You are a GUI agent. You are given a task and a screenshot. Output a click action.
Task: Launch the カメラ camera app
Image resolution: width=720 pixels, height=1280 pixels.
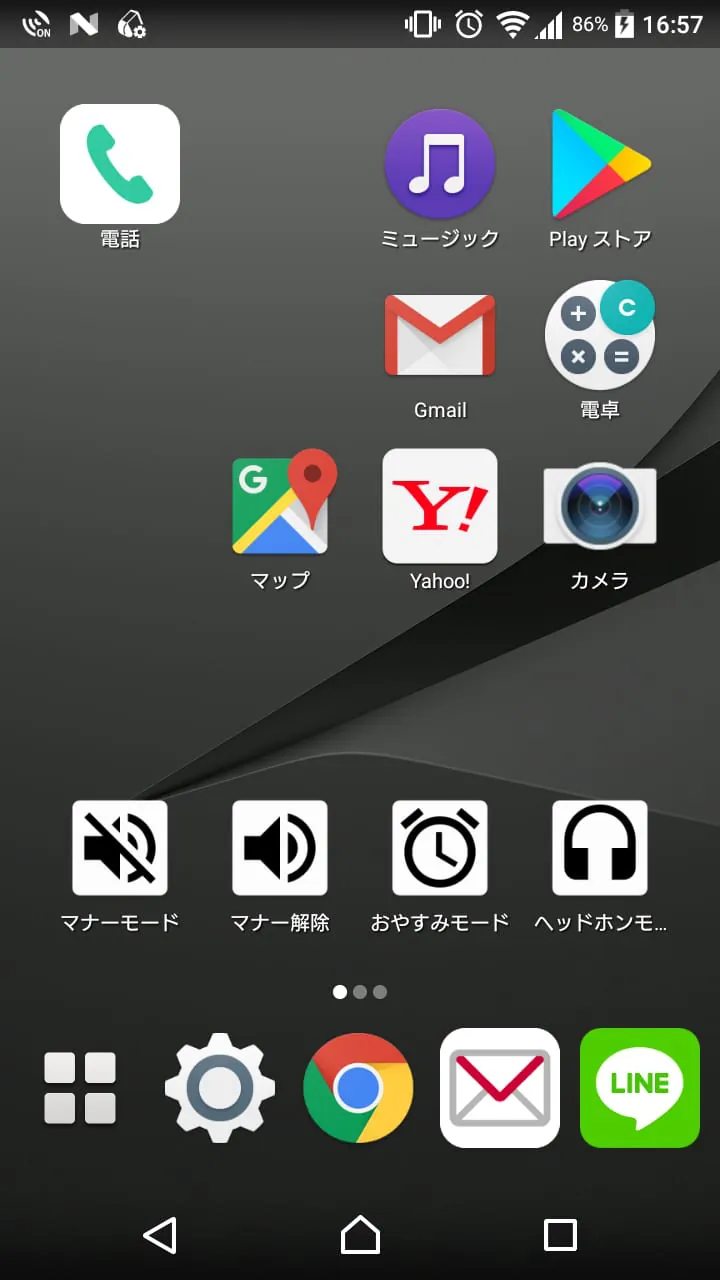(600, 506)
